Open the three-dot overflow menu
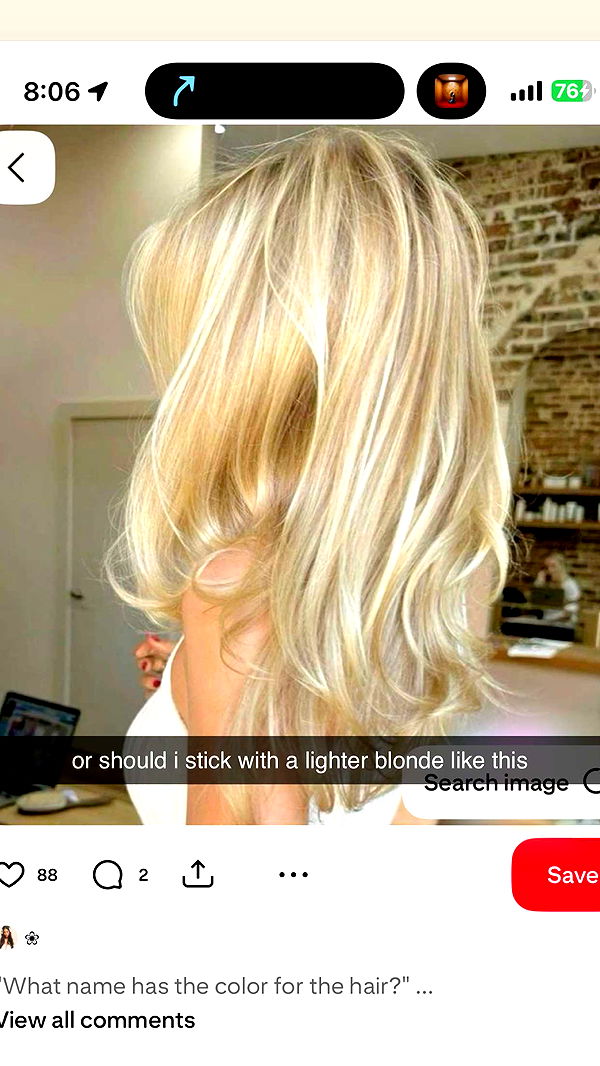The width and height of the screenshot is (600, 1066). point(293,875)
